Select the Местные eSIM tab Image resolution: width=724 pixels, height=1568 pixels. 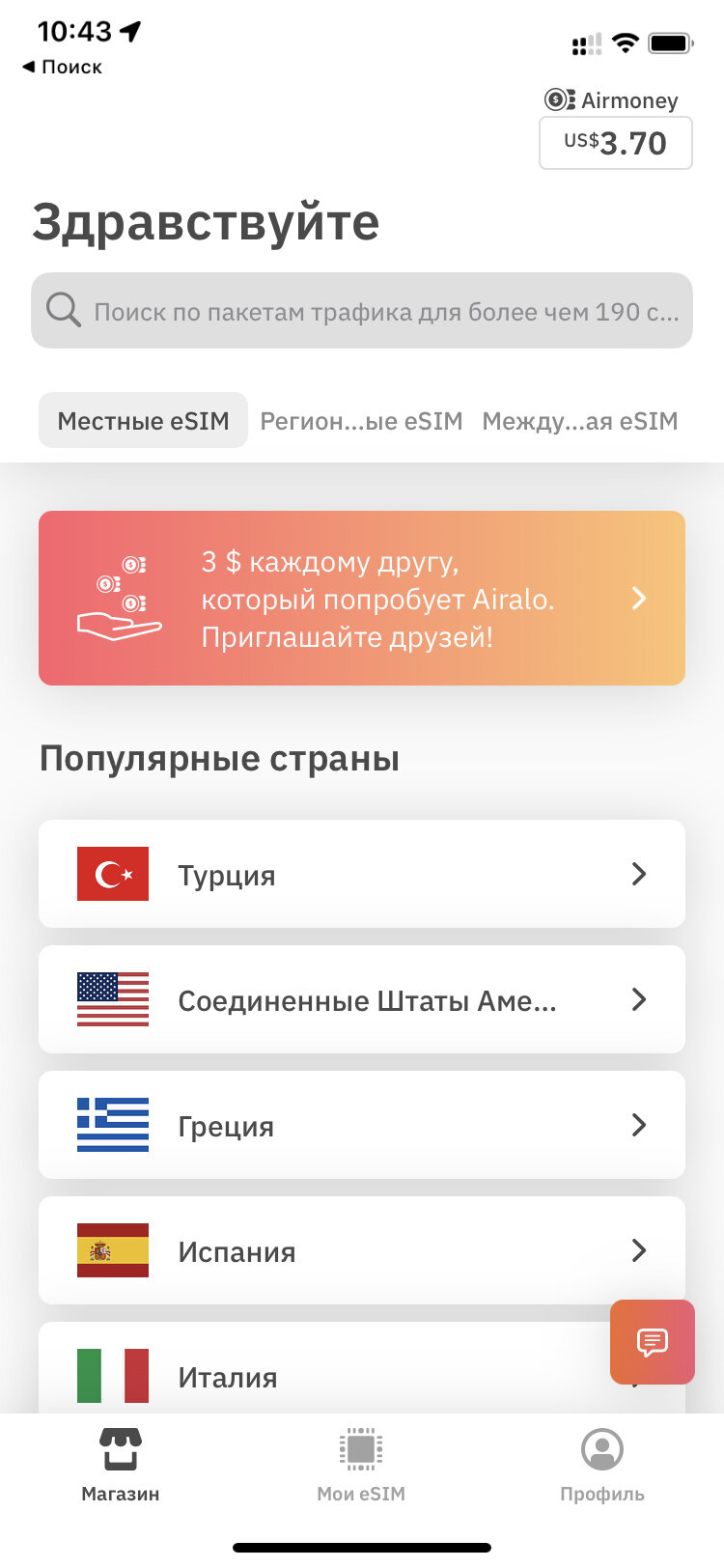click(143, 421)
